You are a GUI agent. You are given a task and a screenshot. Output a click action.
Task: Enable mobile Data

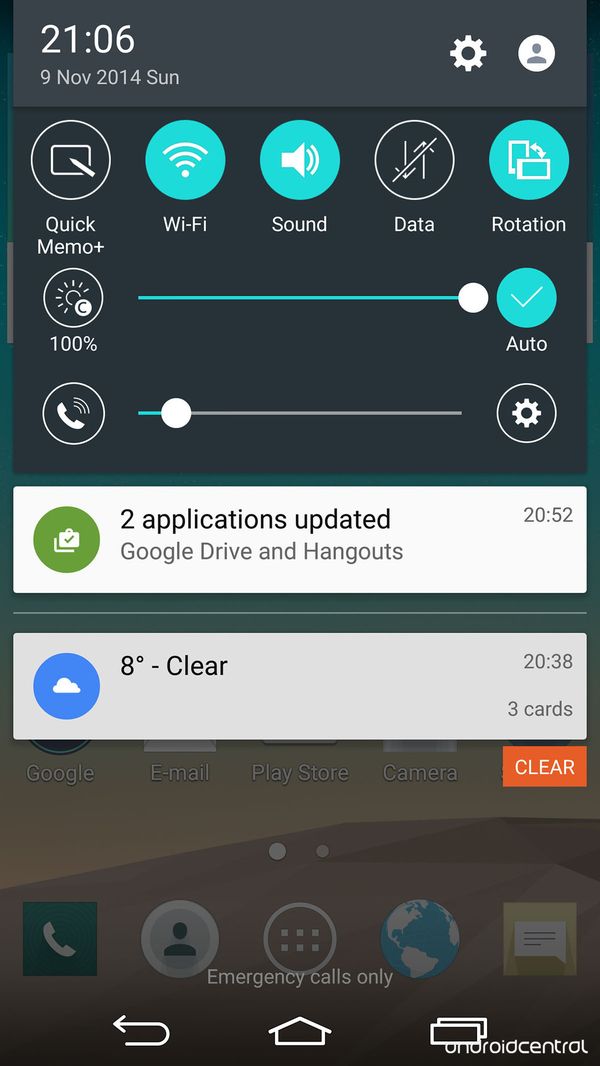414,160
